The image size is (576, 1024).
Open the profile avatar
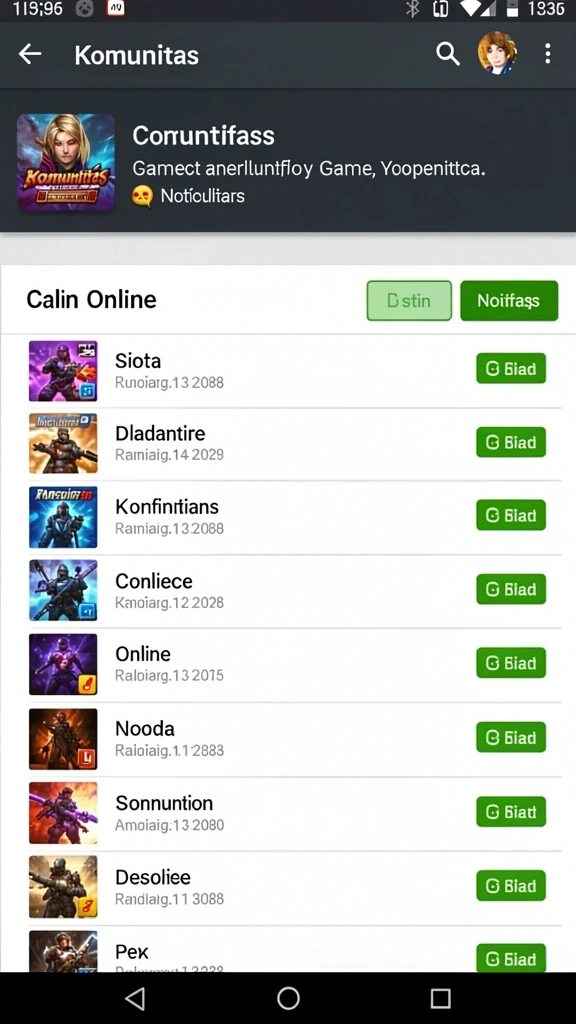[498, 53]
